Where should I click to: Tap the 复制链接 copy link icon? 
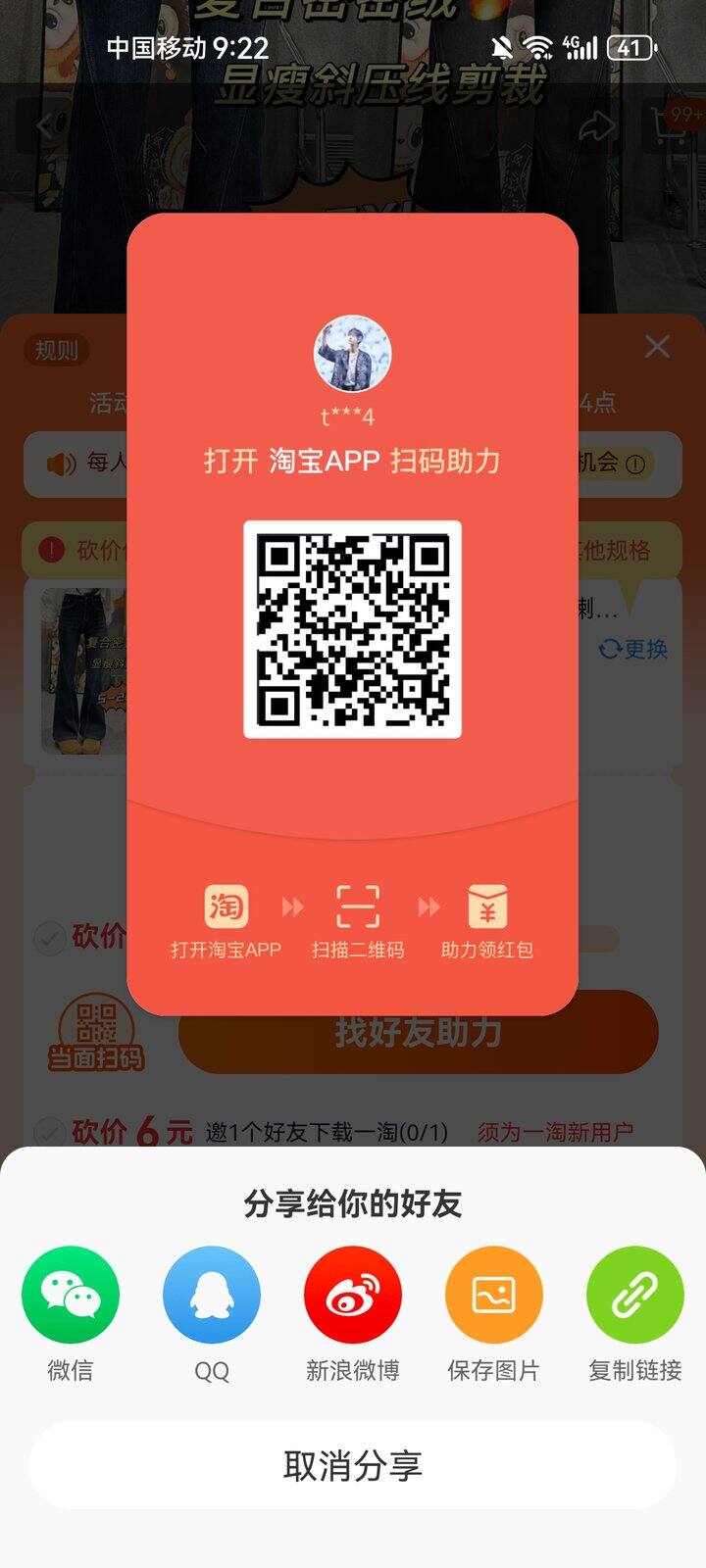point(634,1296)
